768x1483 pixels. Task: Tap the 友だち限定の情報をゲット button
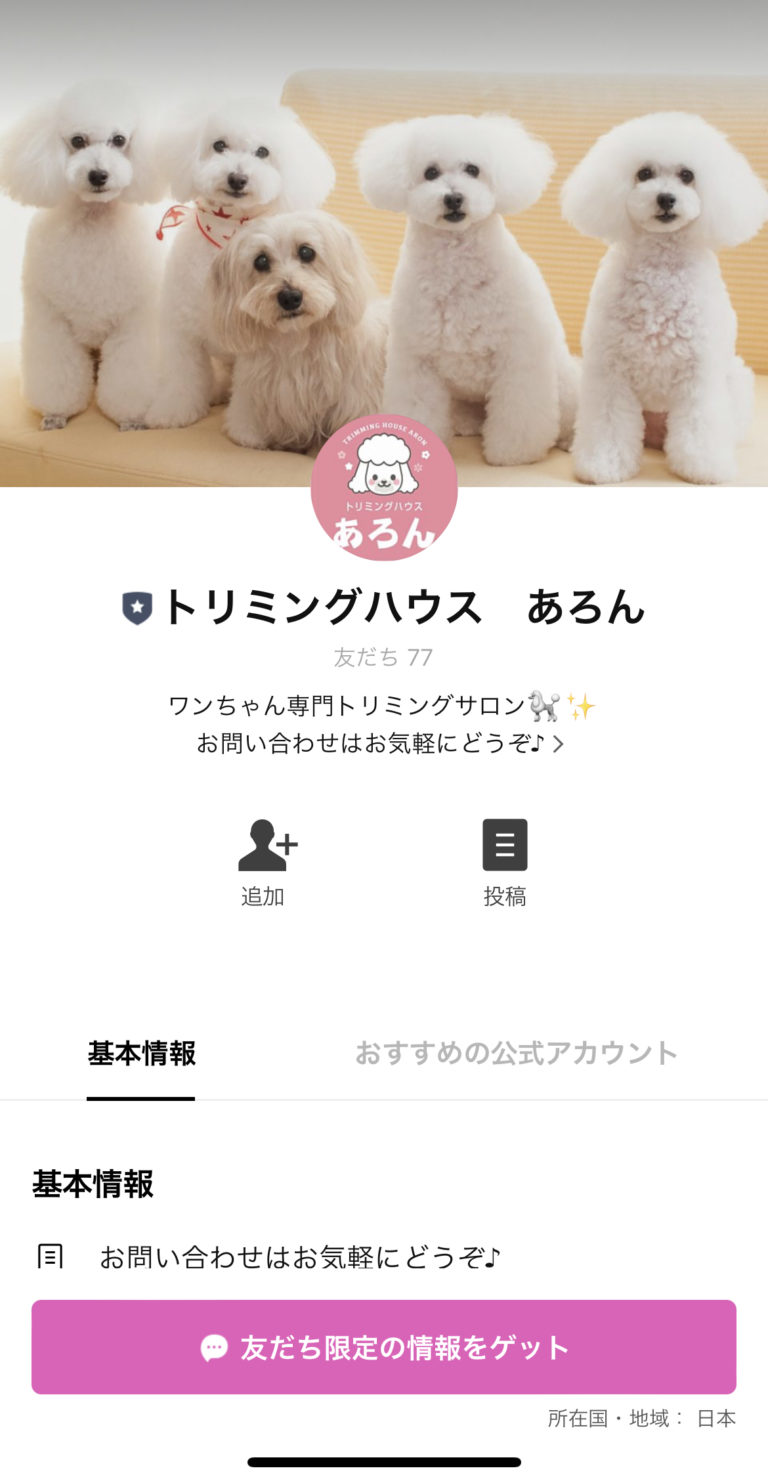[384, 1347]
